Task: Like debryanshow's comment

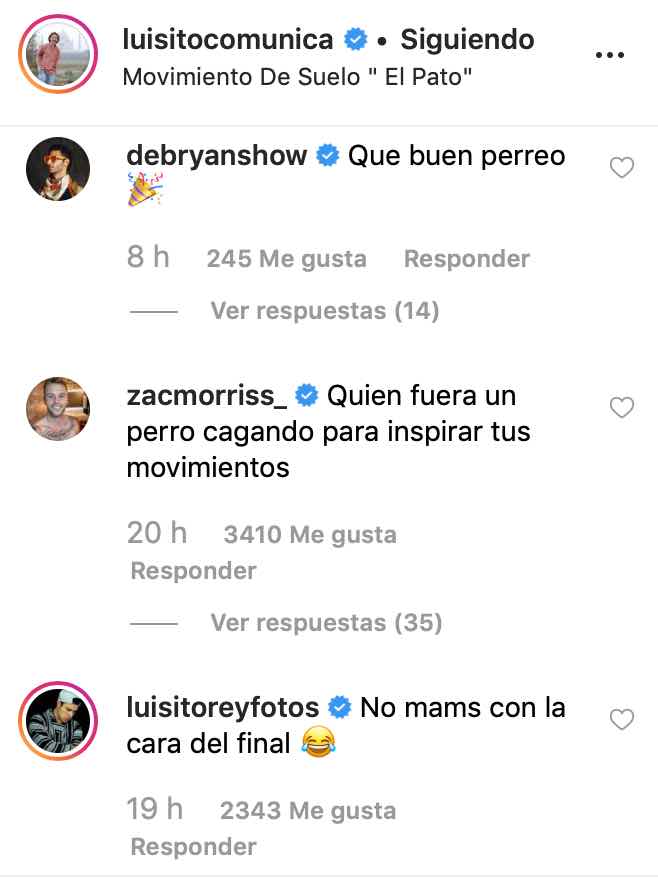Action: pos(622,168)
